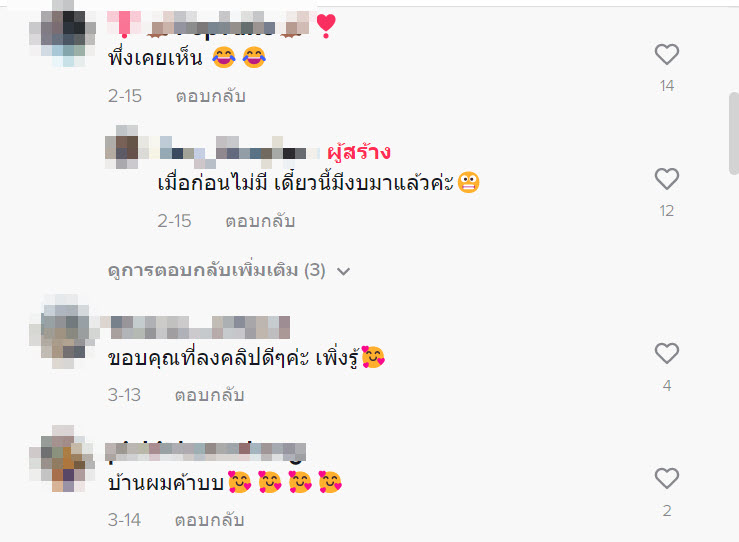Like the comment "บ้านผมค้าบบ"
The height and width of the screenshot is (542, 739).
pos(666,479)
